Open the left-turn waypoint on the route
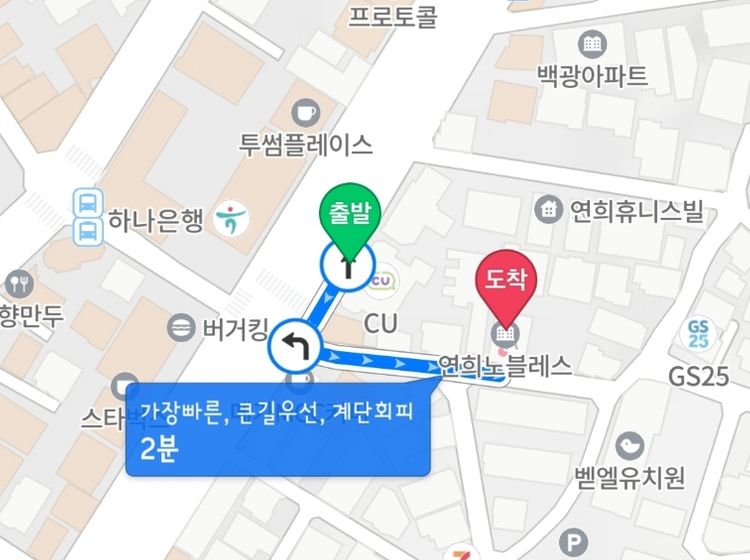Image resolution: width=750 pixels, height=560 pixels. (294, 347)
